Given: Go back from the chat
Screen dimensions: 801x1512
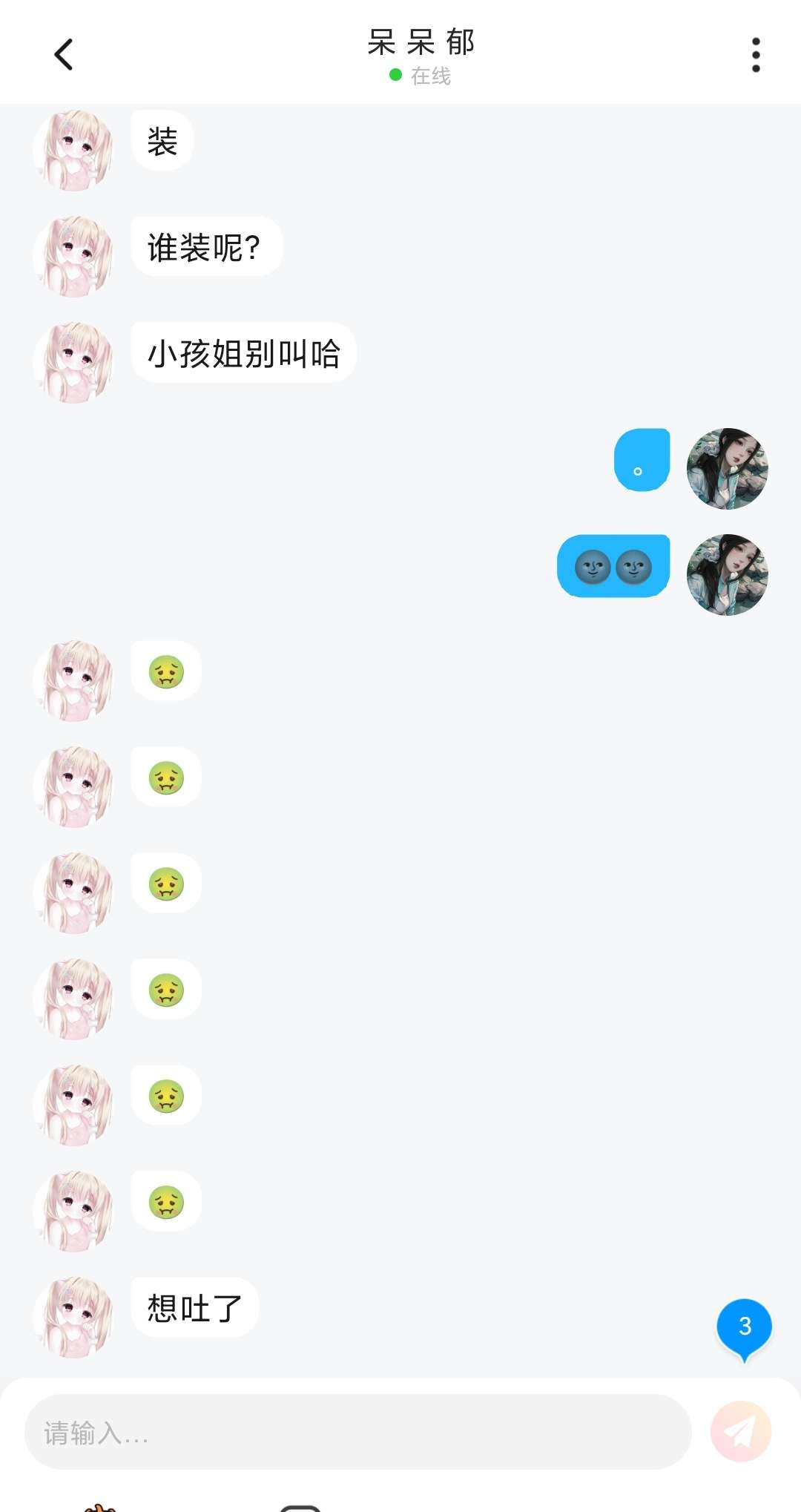Looking at the screenshot, I should point(64,55).
